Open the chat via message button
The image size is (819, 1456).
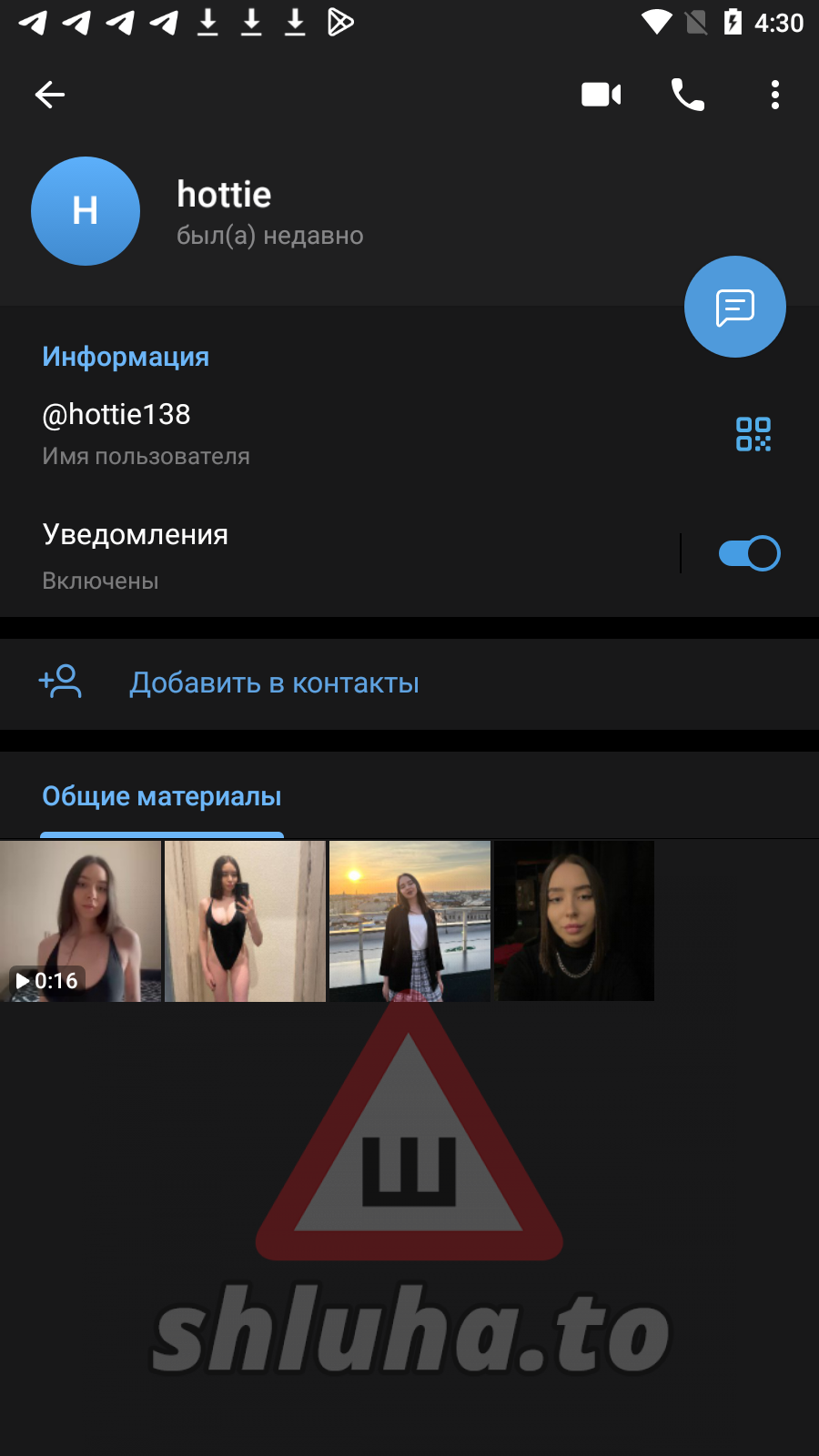pyautogui.click(x=735, y=307)
